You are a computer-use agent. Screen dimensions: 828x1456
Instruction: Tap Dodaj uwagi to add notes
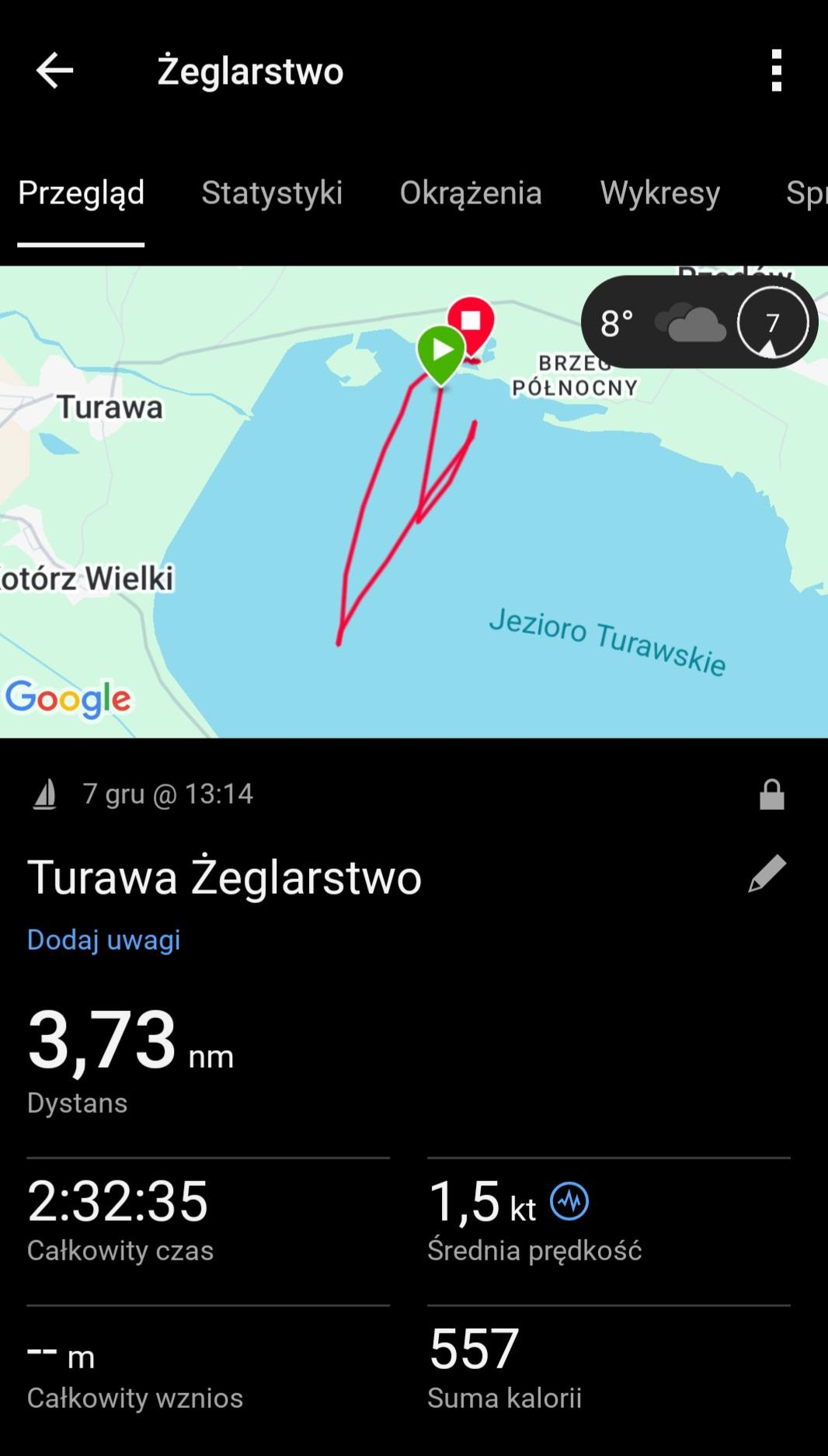tap(103, 940)
